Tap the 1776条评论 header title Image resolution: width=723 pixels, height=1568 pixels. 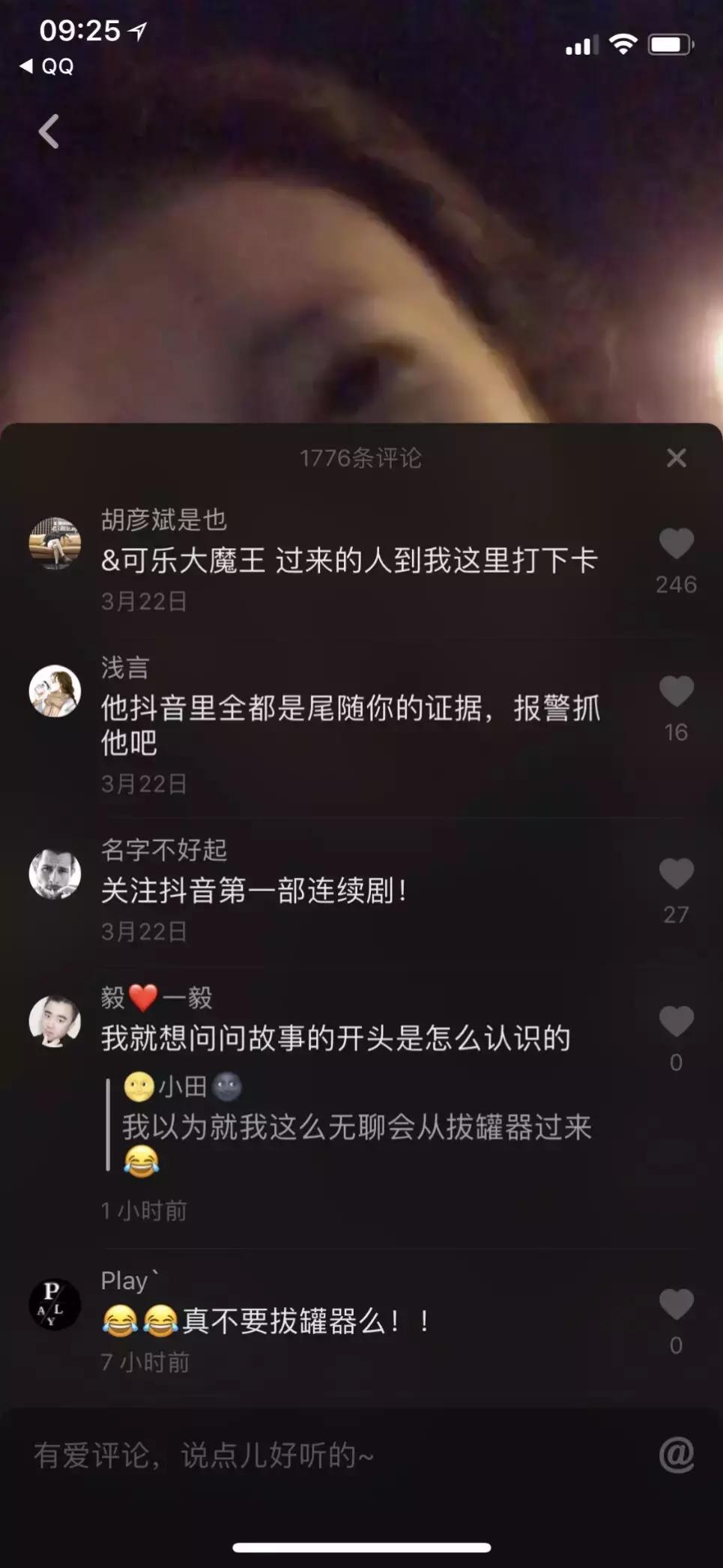click(361, 458)
